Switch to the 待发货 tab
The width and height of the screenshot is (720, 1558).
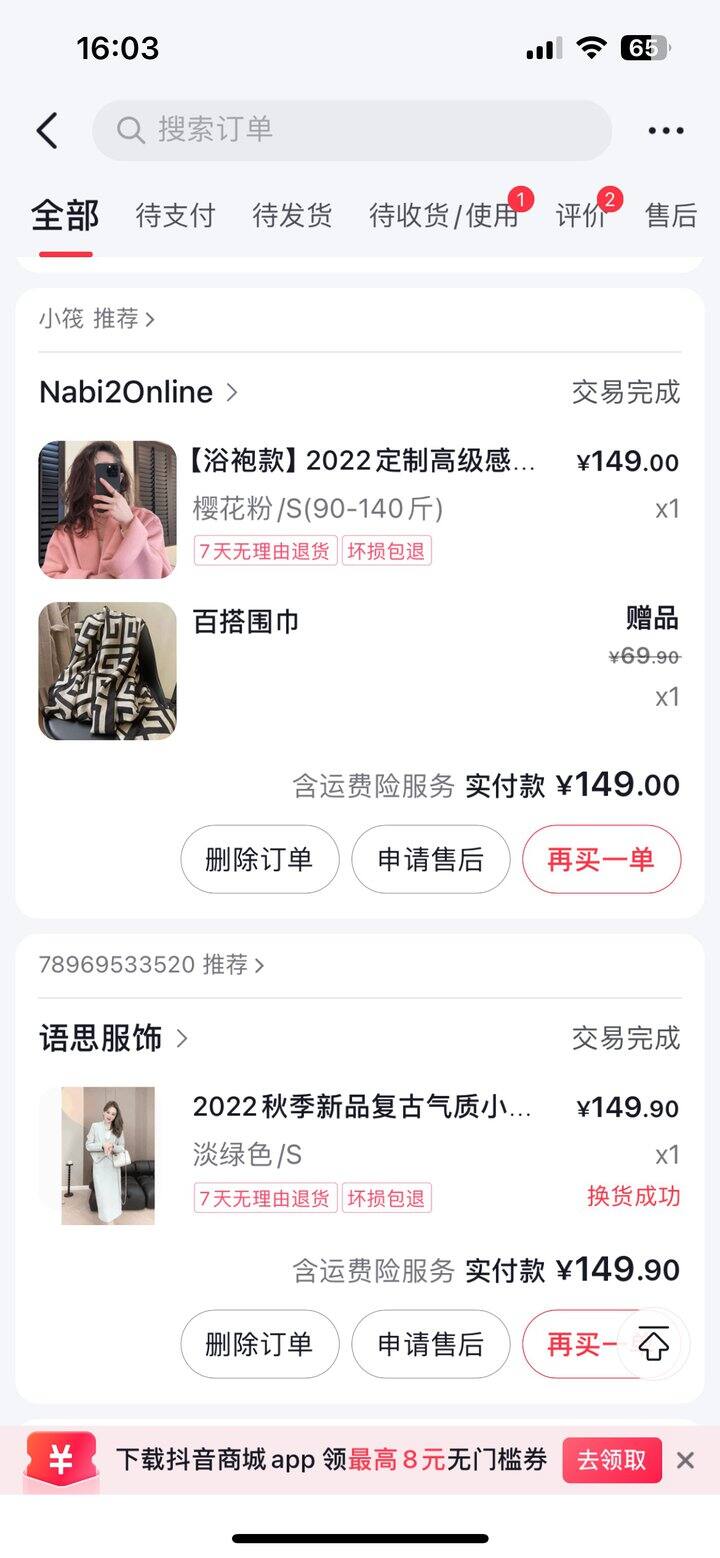[x=292, y=215]
